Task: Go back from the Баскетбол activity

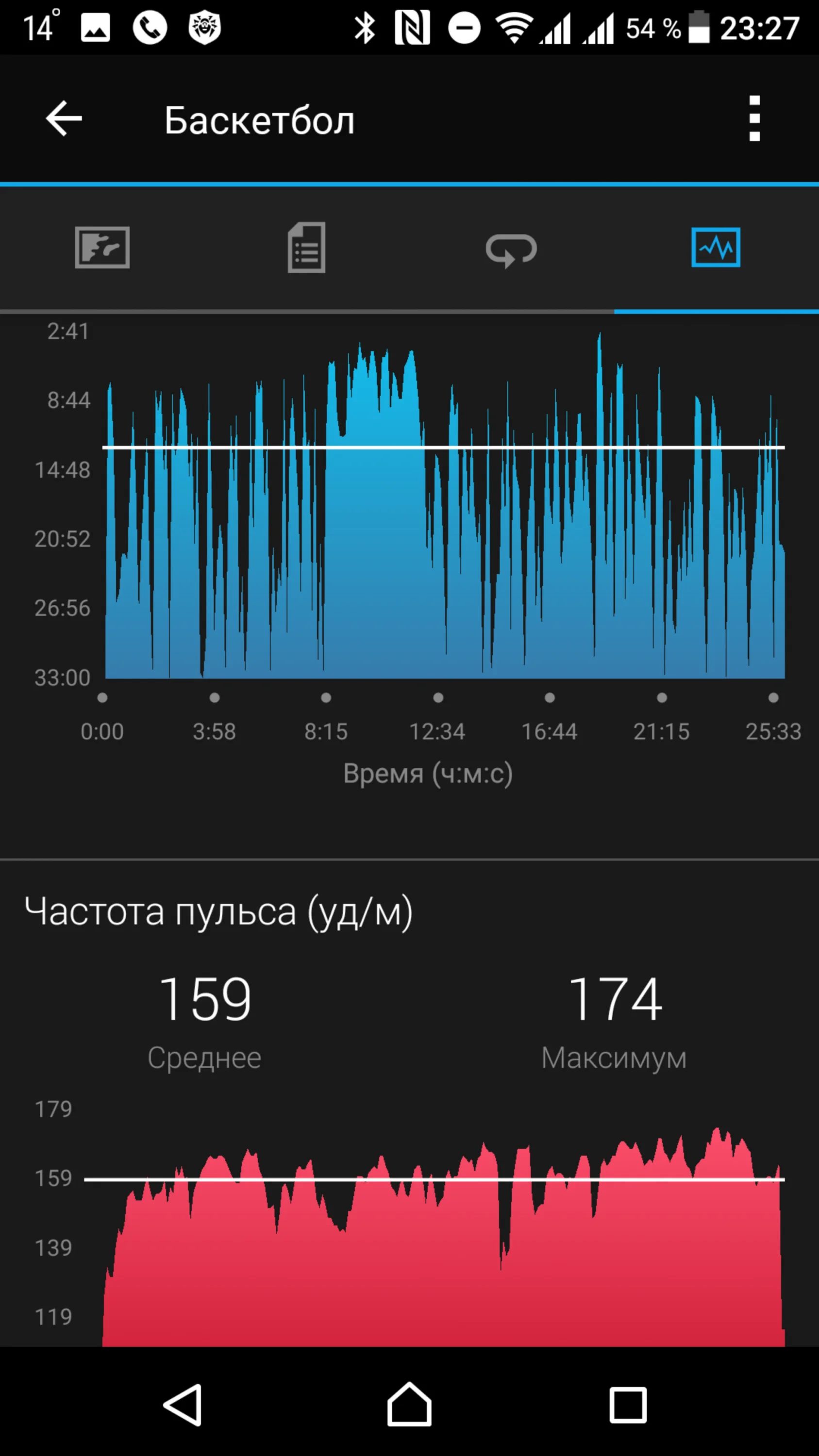Action: 64,119
